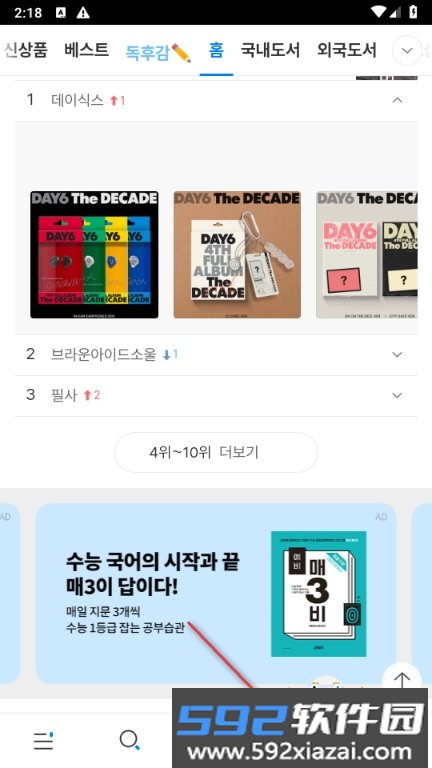Tap 4위~10위 더보기 button
This screenshot has height=768, width=432.
click(216, 453)
